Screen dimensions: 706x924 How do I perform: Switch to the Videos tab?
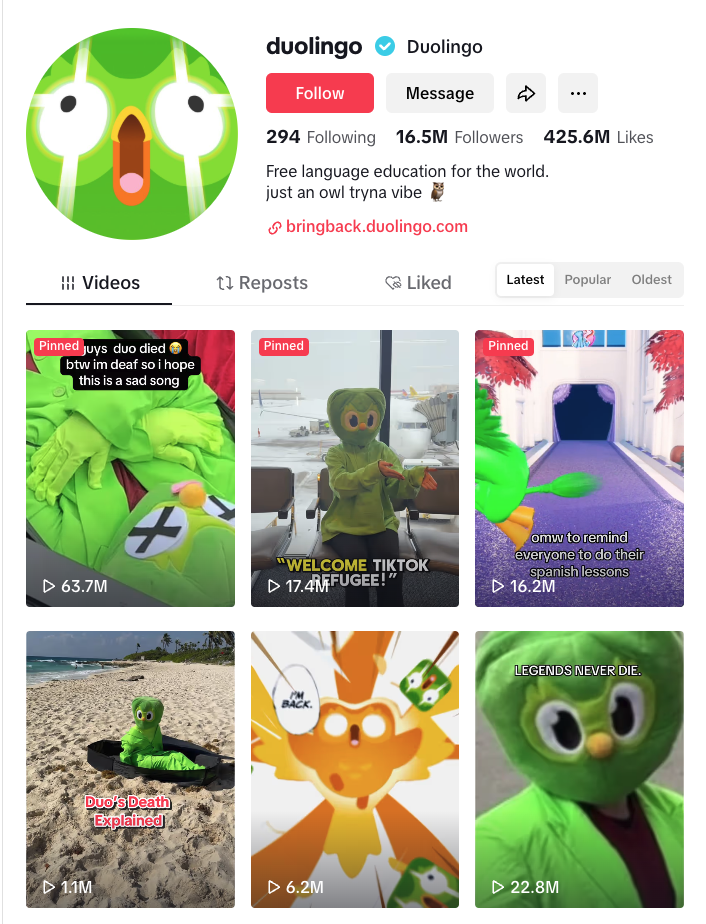(99, 283)
